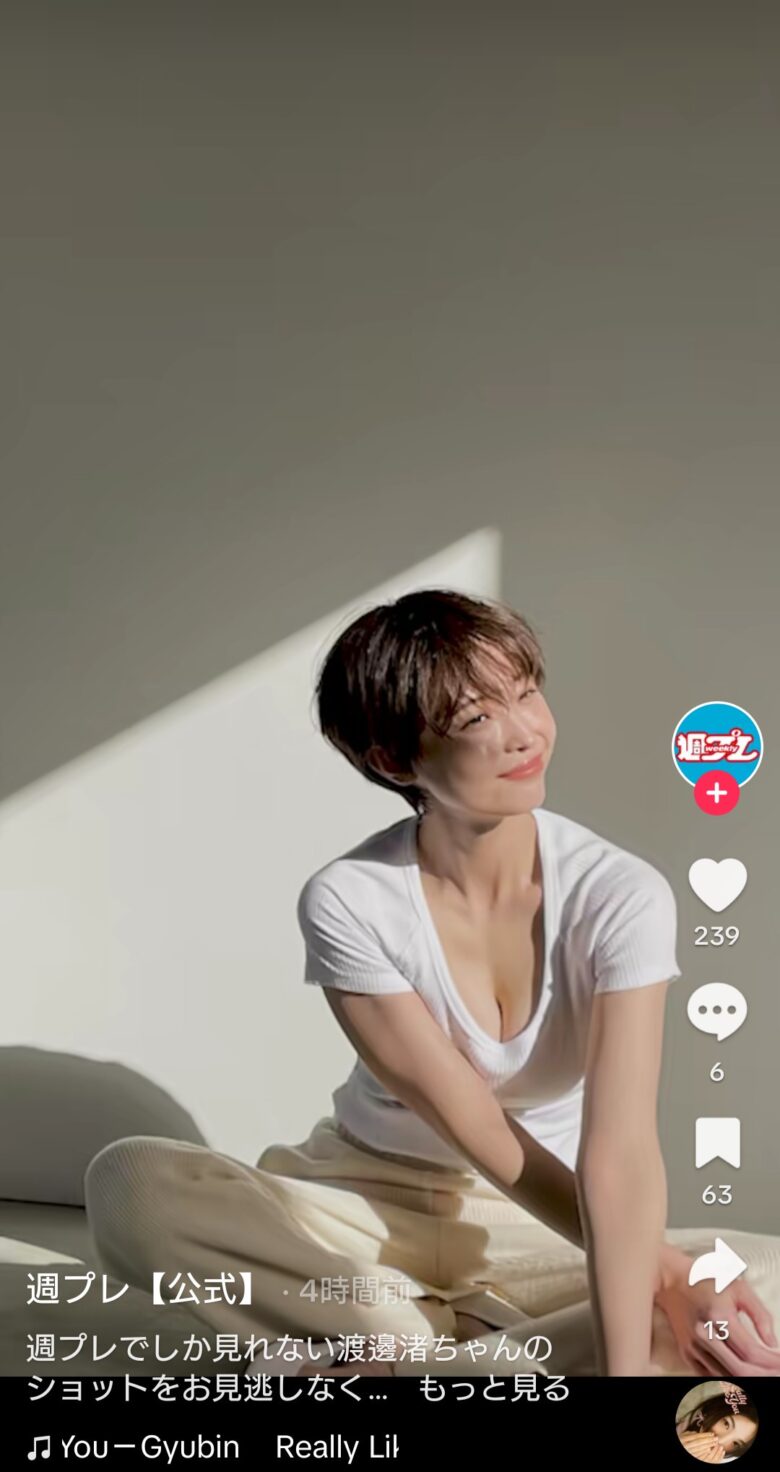Open the comments bubble
780x1472 pixels.
coord(717,1012)
